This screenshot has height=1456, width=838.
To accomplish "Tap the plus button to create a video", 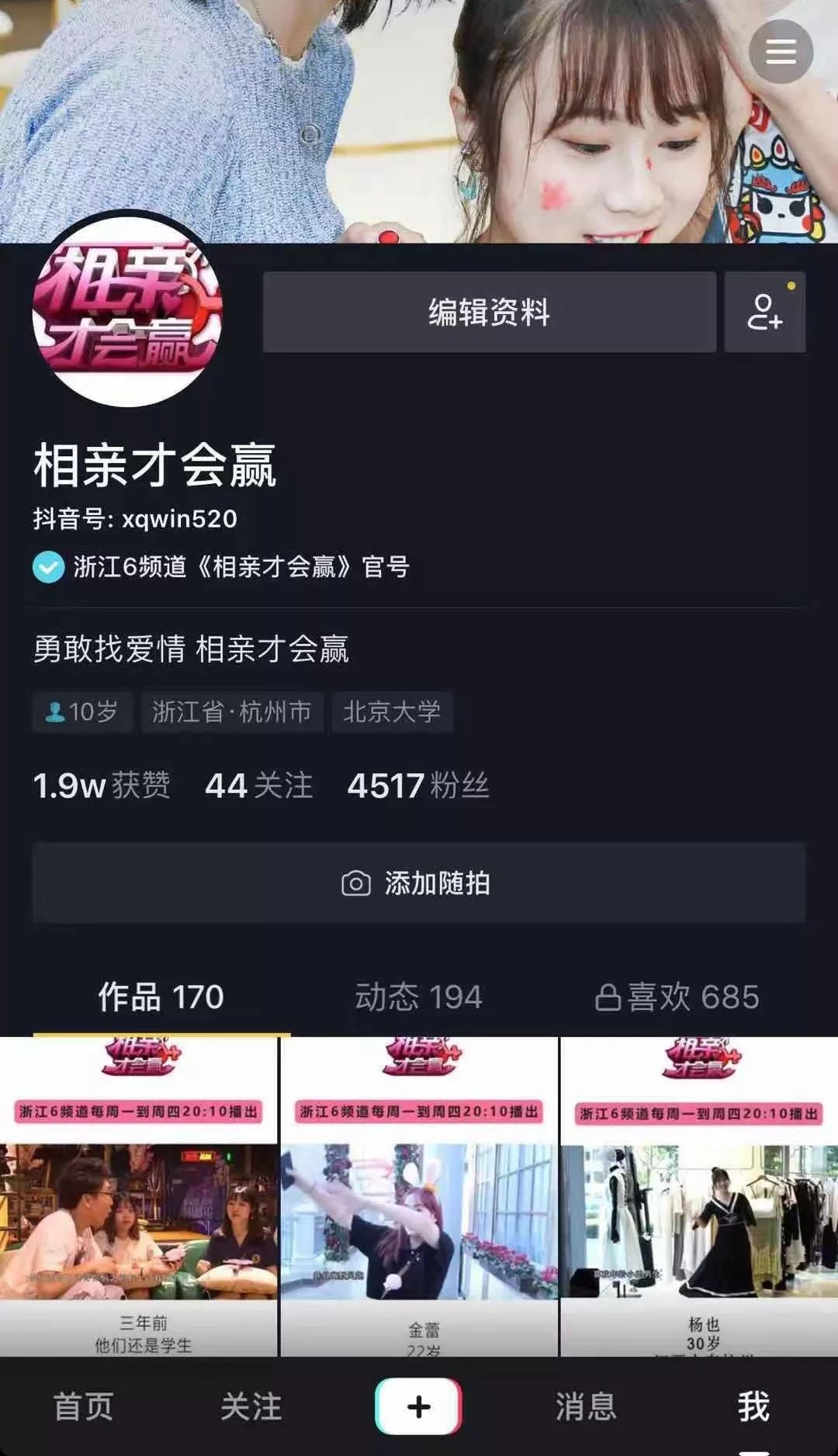I will [x=418, y=1406].
